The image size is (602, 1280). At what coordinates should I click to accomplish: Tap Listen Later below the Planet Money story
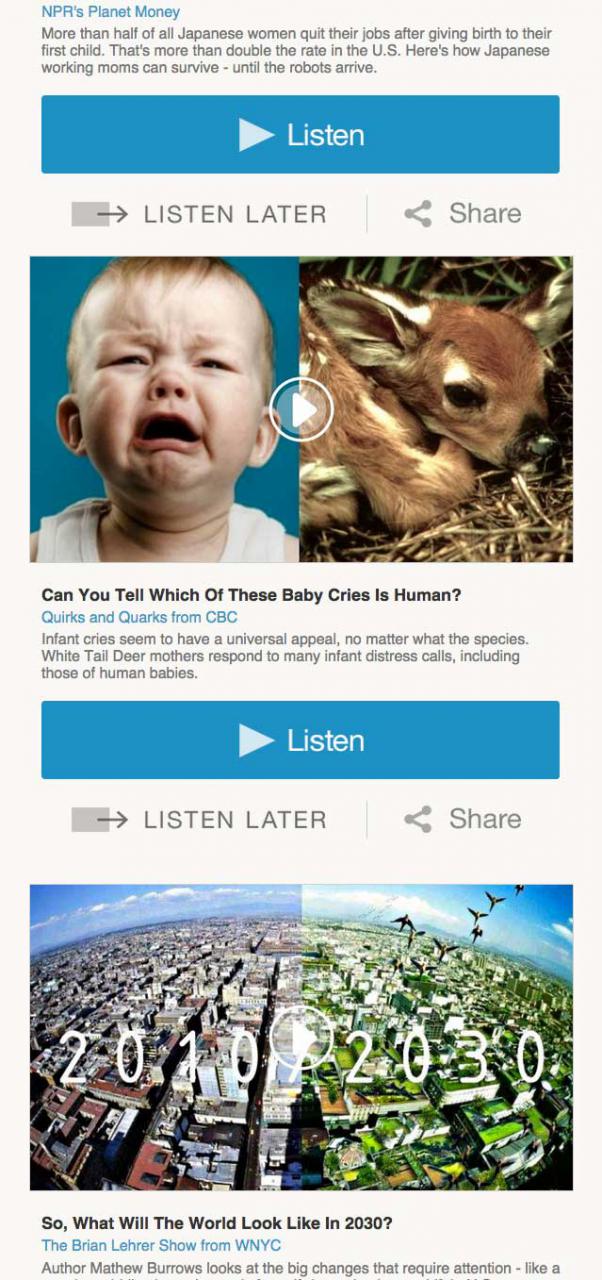click(x=199, y=214)
